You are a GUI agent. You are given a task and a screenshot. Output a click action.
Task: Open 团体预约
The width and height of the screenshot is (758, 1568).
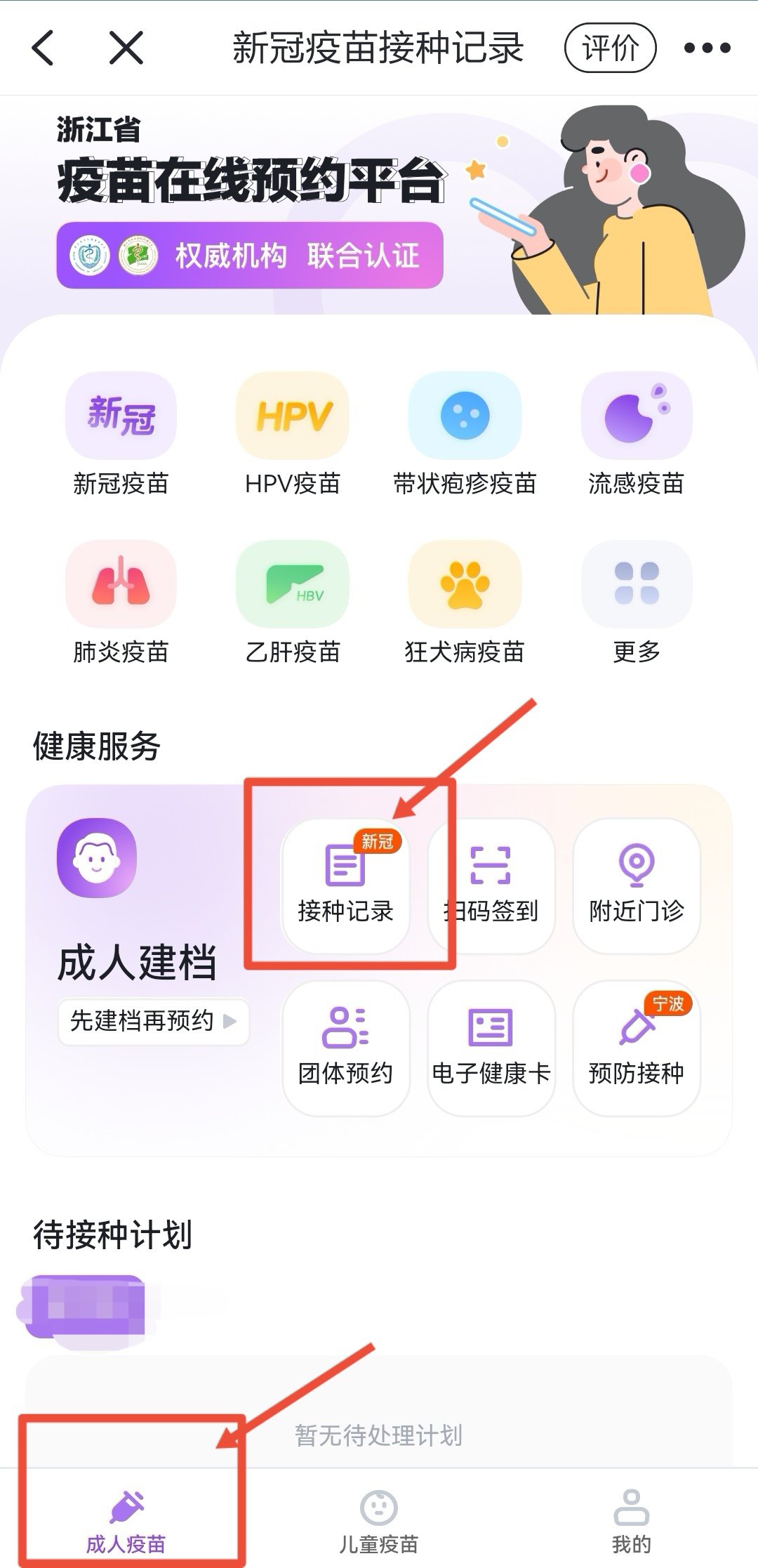(345, 1048)
